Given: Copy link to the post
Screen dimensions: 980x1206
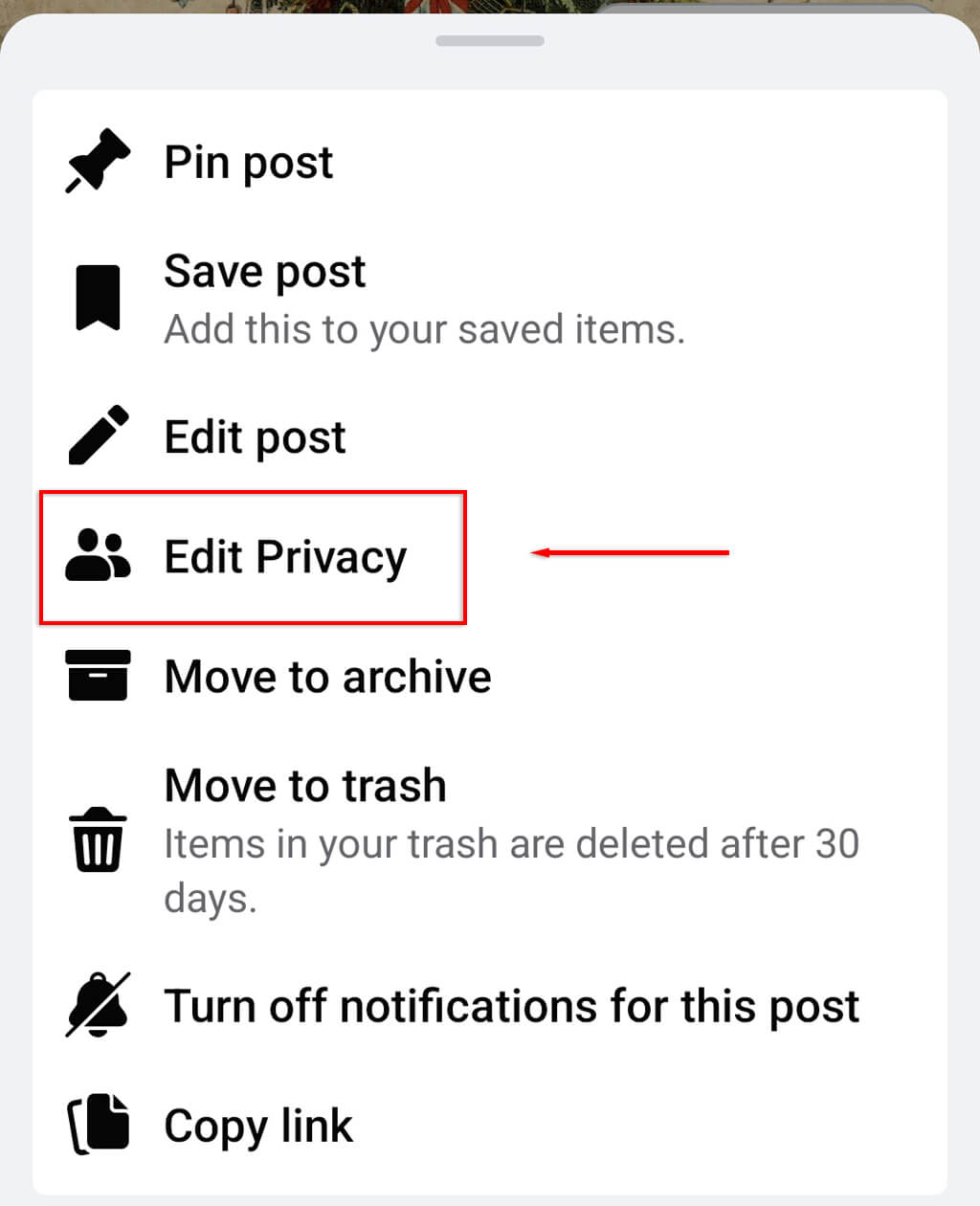Looking at the screenshot, I should coord(258,1127).
